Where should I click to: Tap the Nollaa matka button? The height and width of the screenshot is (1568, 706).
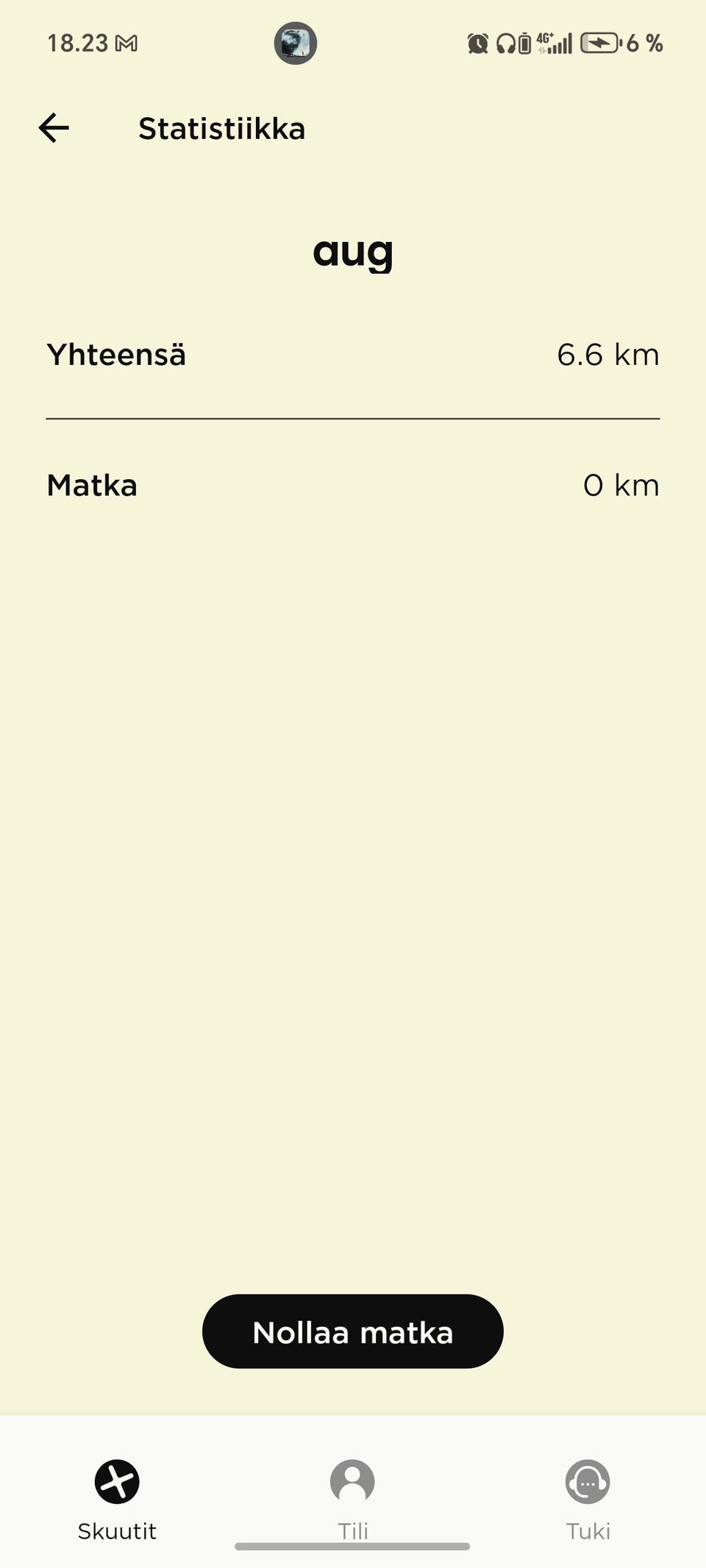(x=353, y=1332)
